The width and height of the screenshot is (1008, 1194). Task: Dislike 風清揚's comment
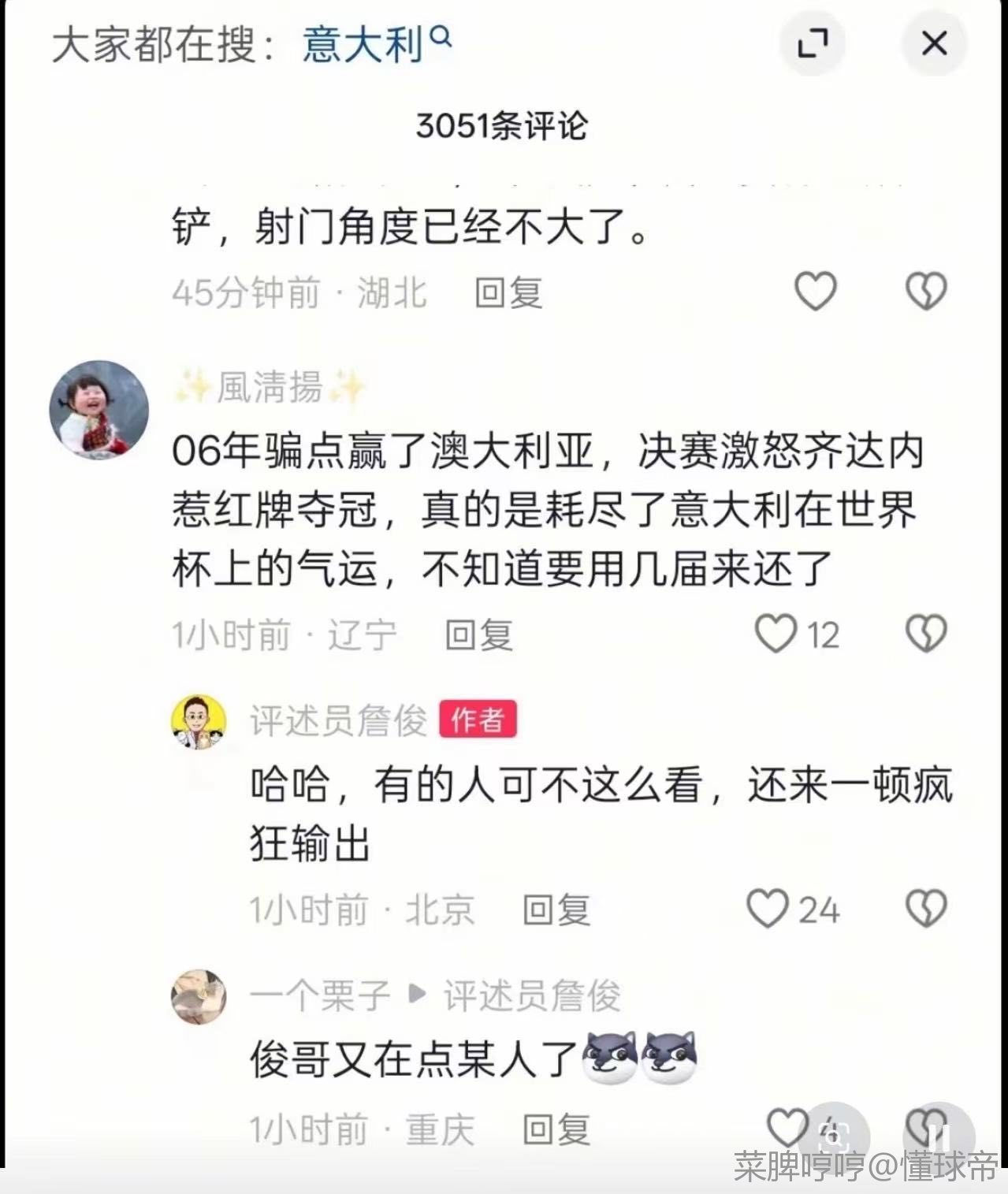coord(925,634)
